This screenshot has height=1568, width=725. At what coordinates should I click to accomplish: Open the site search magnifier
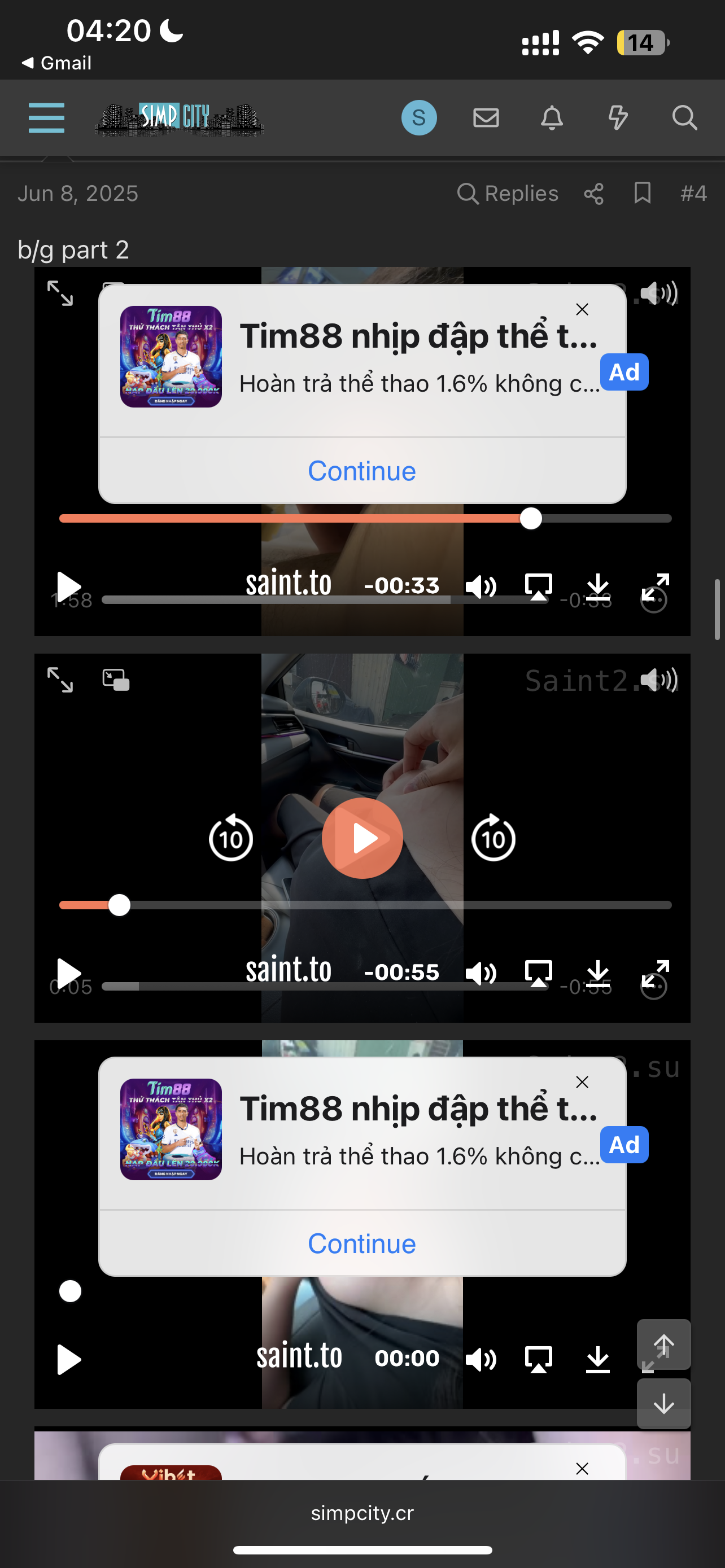684,117
